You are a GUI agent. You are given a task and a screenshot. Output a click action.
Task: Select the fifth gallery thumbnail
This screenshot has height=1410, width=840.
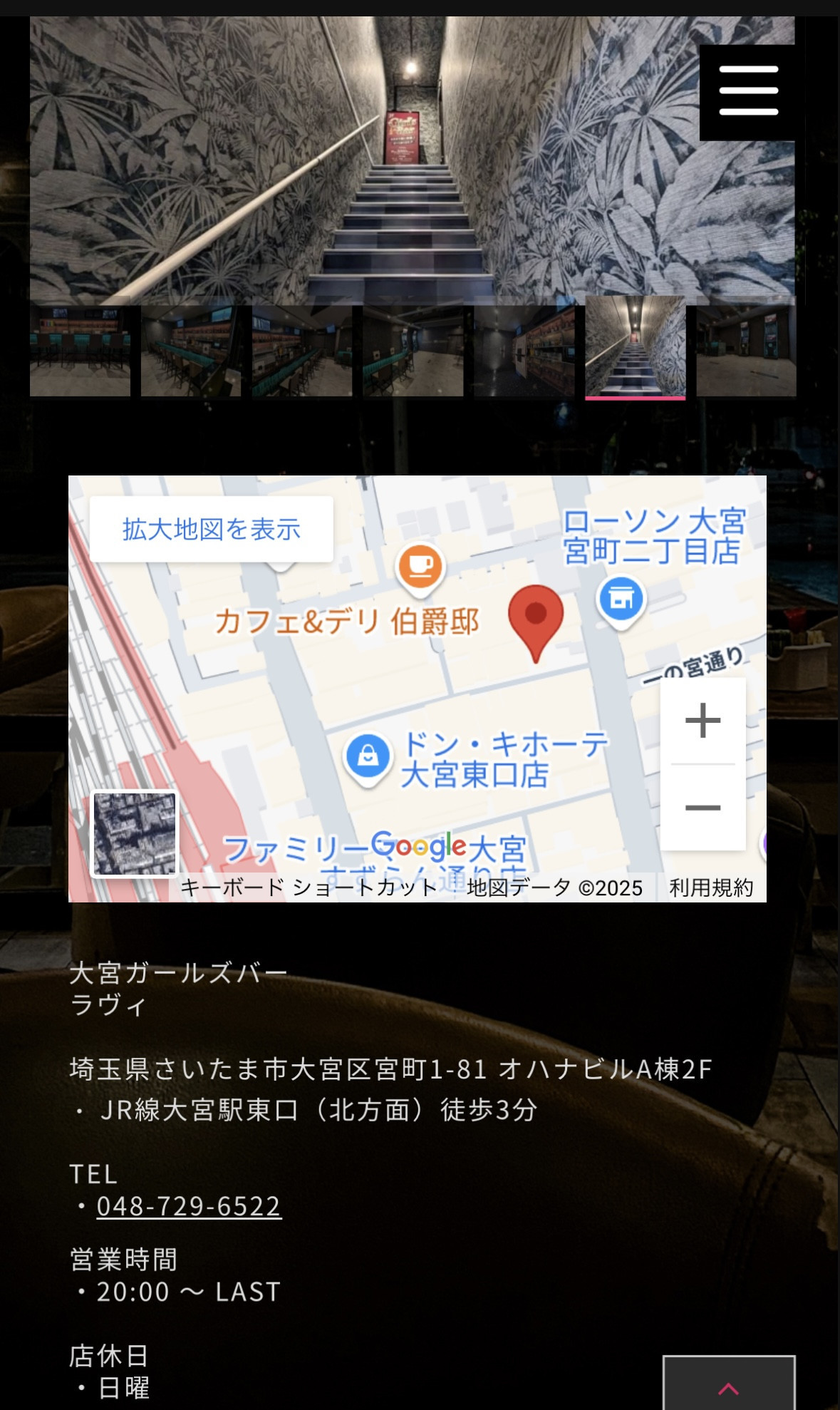click(x=524, y=351)
